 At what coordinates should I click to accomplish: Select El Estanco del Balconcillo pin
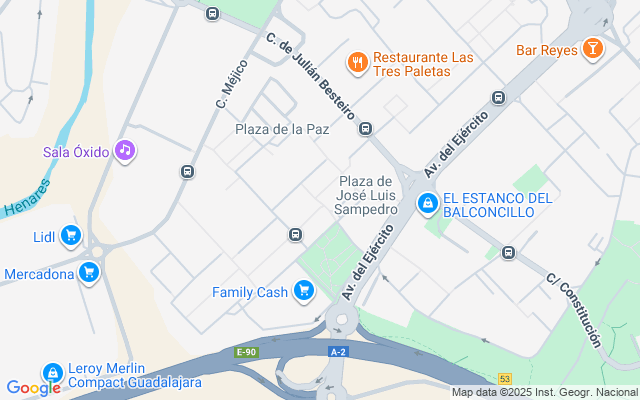[427, 204]
